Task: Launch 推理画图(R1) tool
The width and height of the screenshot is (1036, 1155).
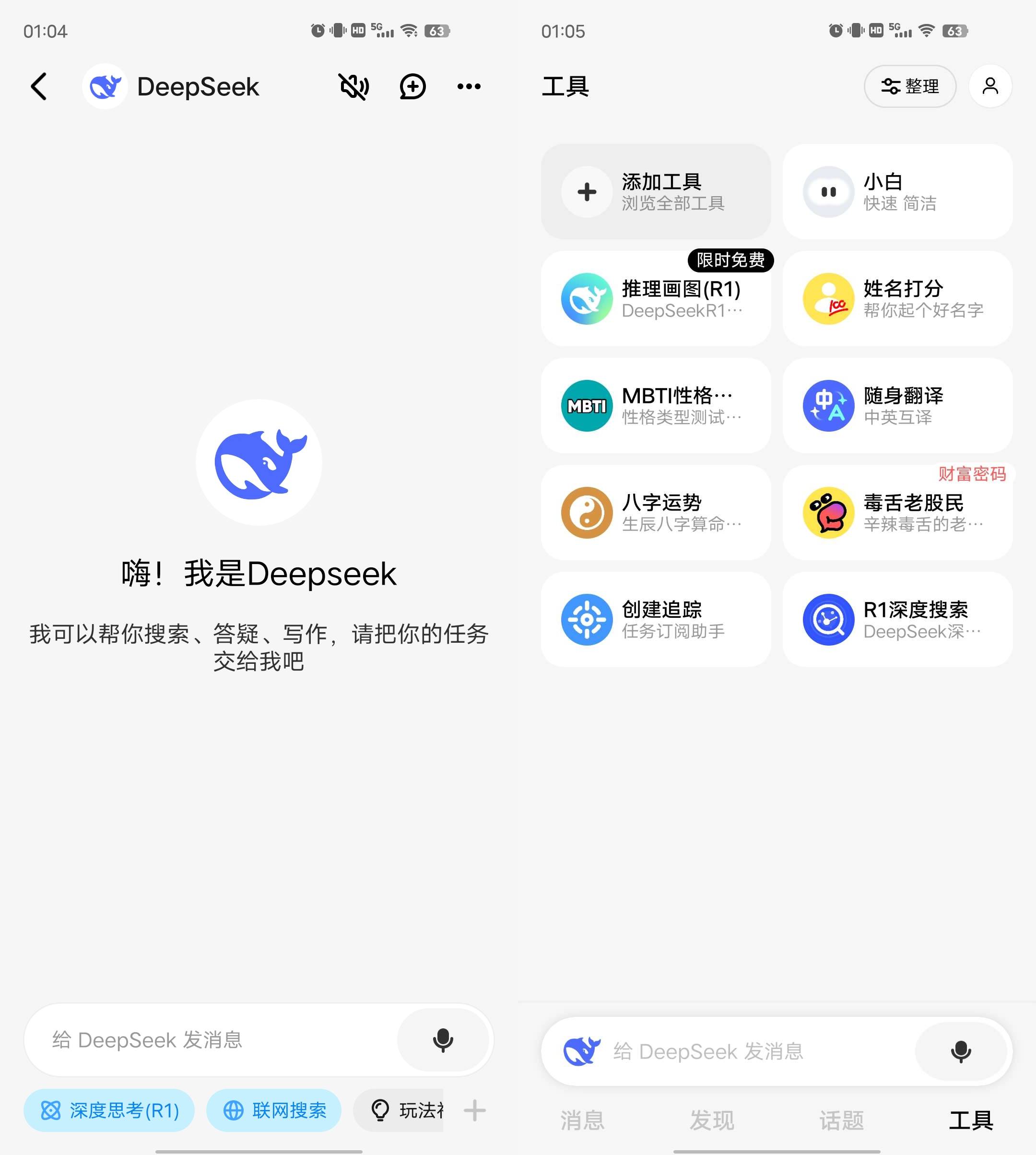Action: pos(656,299)
